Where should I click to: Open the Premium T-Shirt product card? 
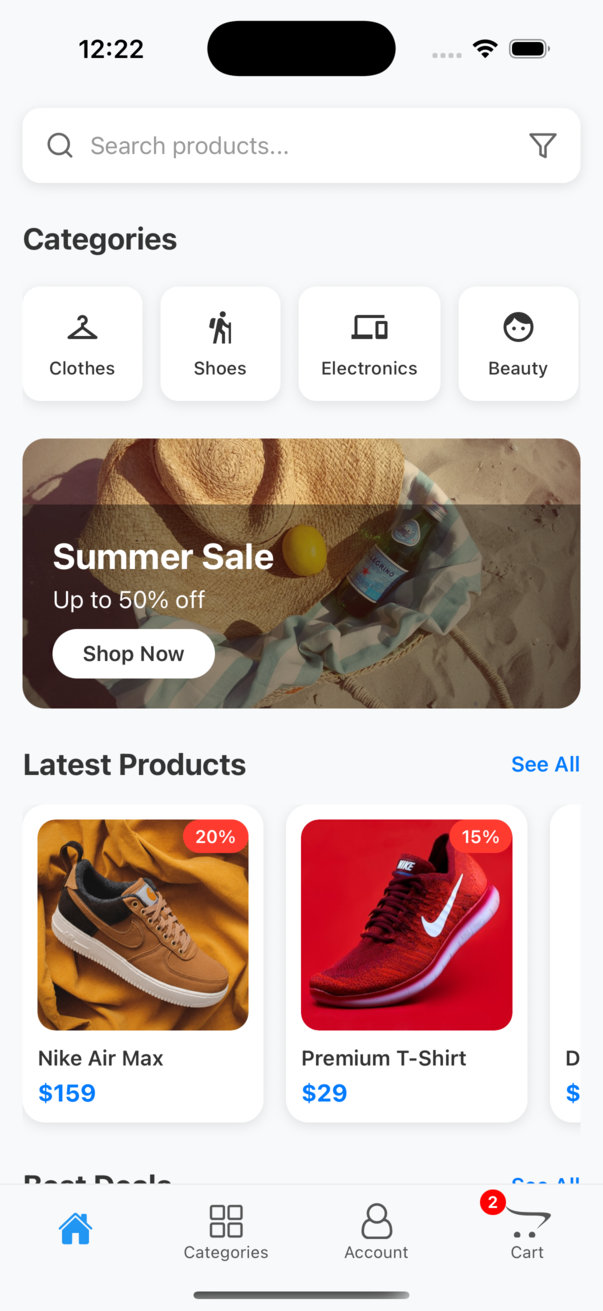coord(406,962)
